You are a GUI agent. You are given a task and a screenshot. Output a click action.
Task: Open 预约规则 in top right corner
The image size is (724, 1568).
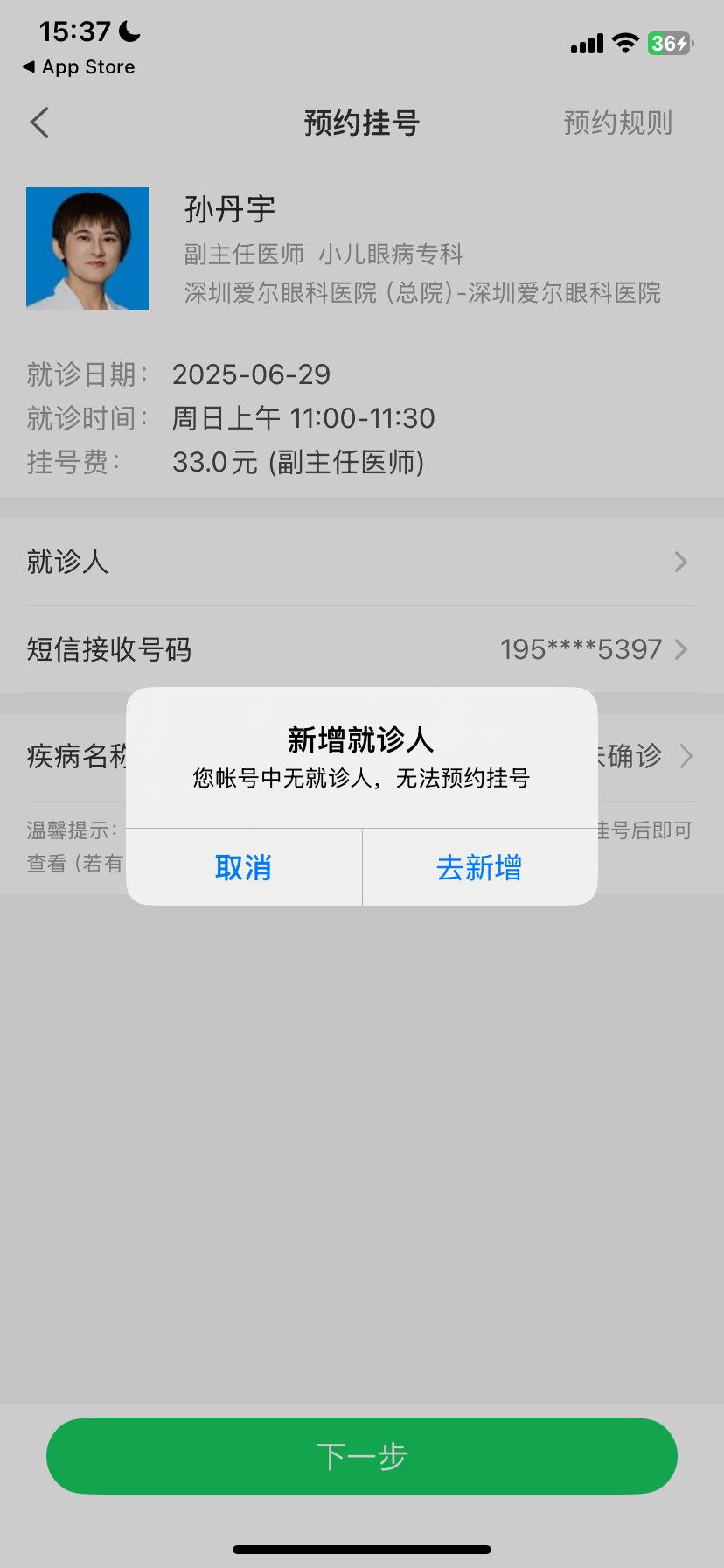[x=617, y=122]
